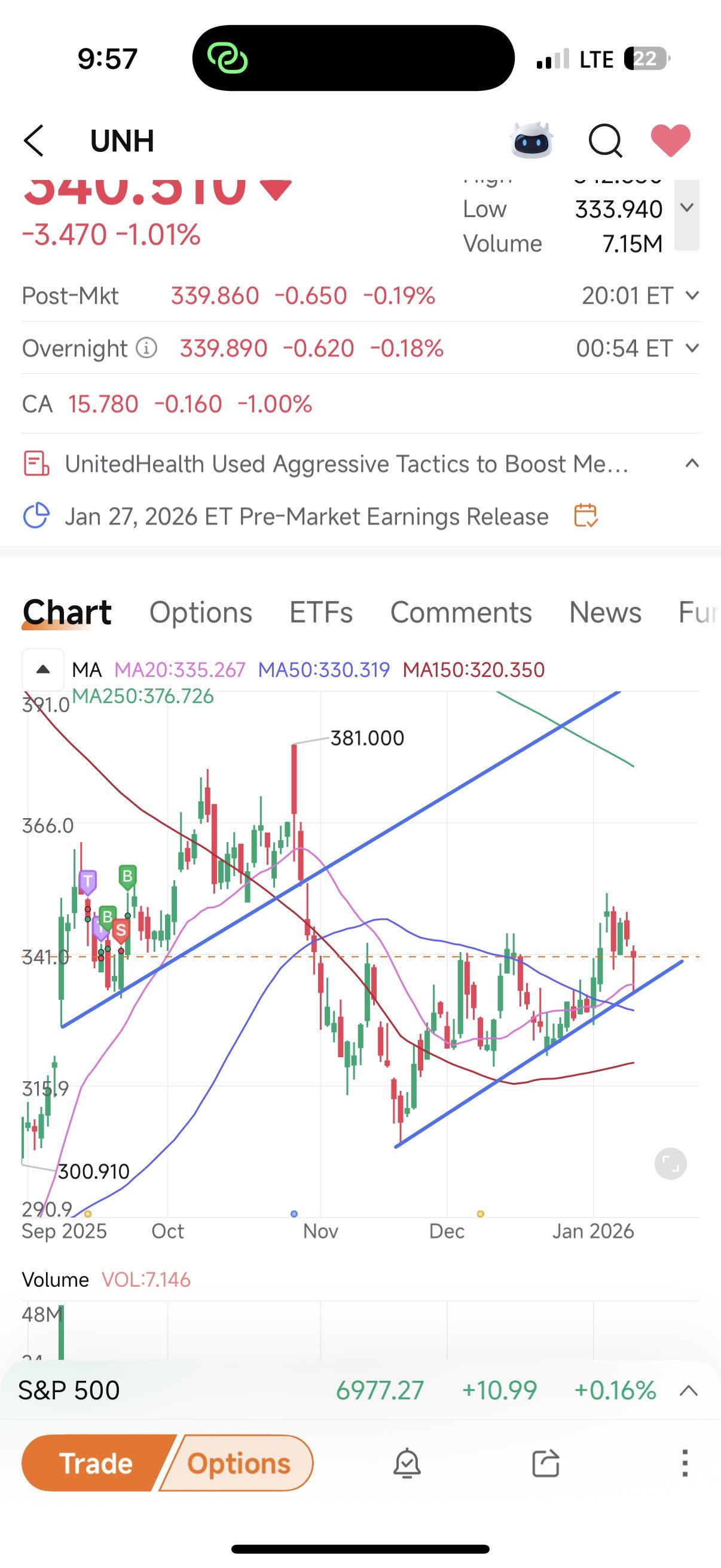Open the UnitedHealth Aggressive Tactics news headline
The height and width of the screenshot is (1568, 721).
click(347, 464)
